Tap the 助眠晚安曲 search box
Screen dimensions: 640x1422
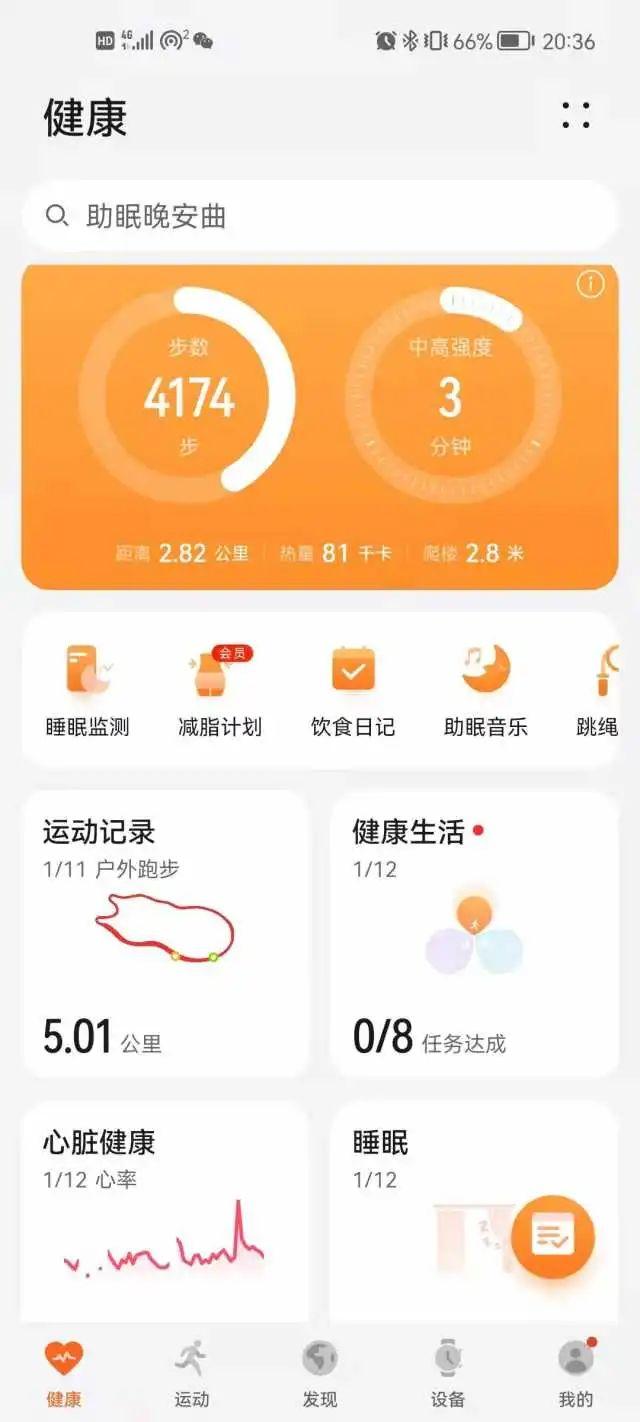(320, 216)
